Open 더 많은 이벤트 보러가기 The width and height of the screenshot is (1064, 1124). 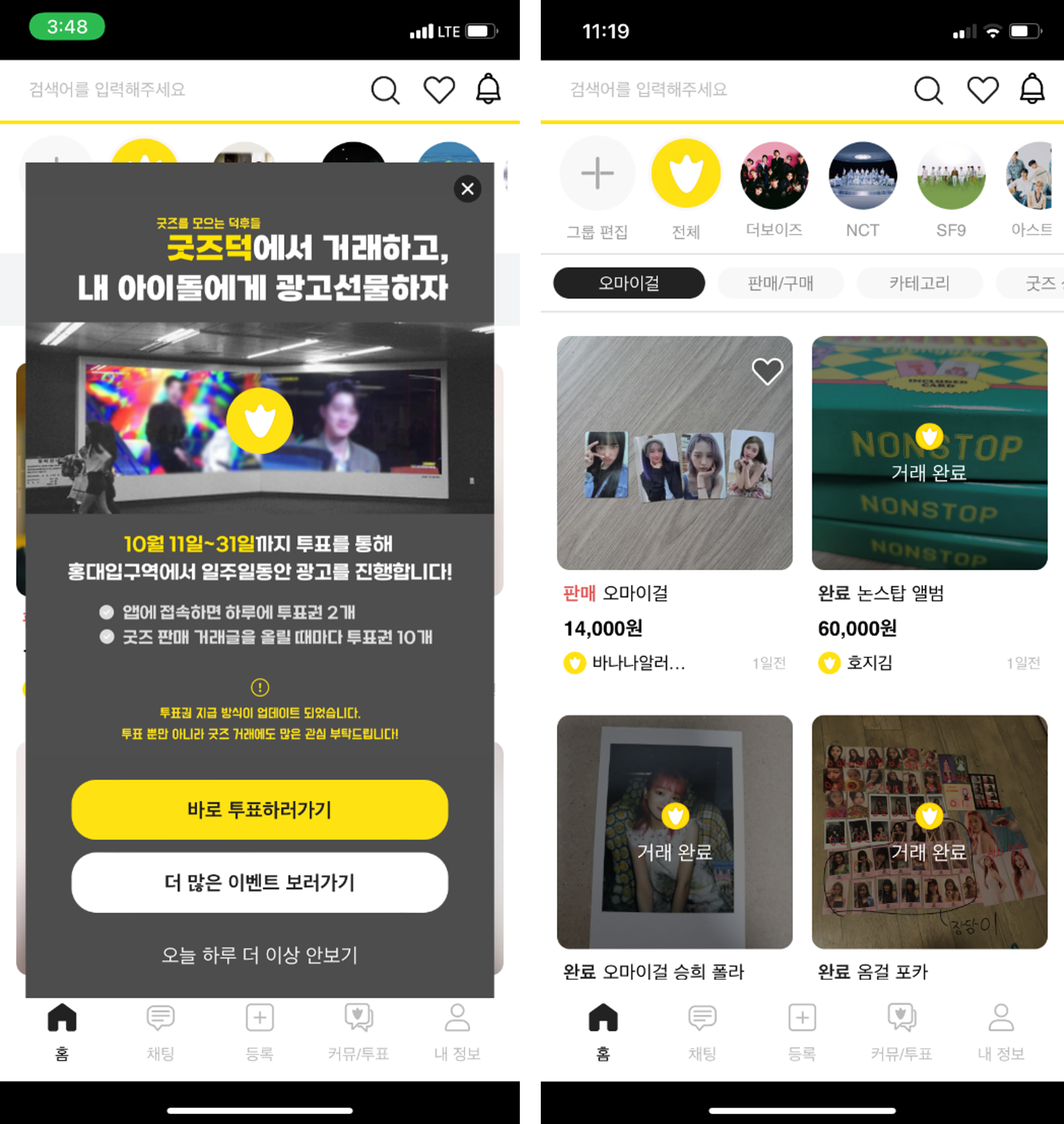259,882
